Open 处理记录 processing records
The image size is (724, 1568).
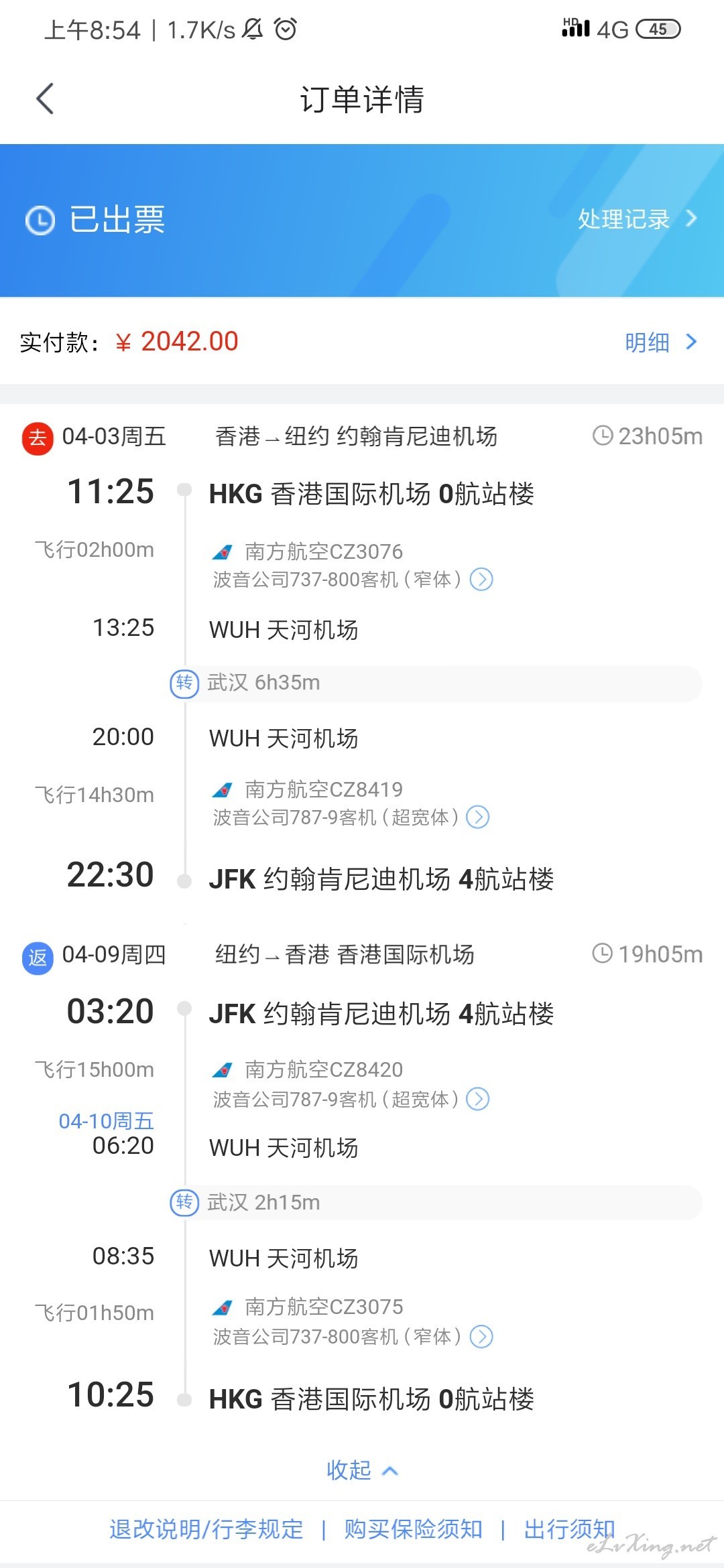click(638, 219)
